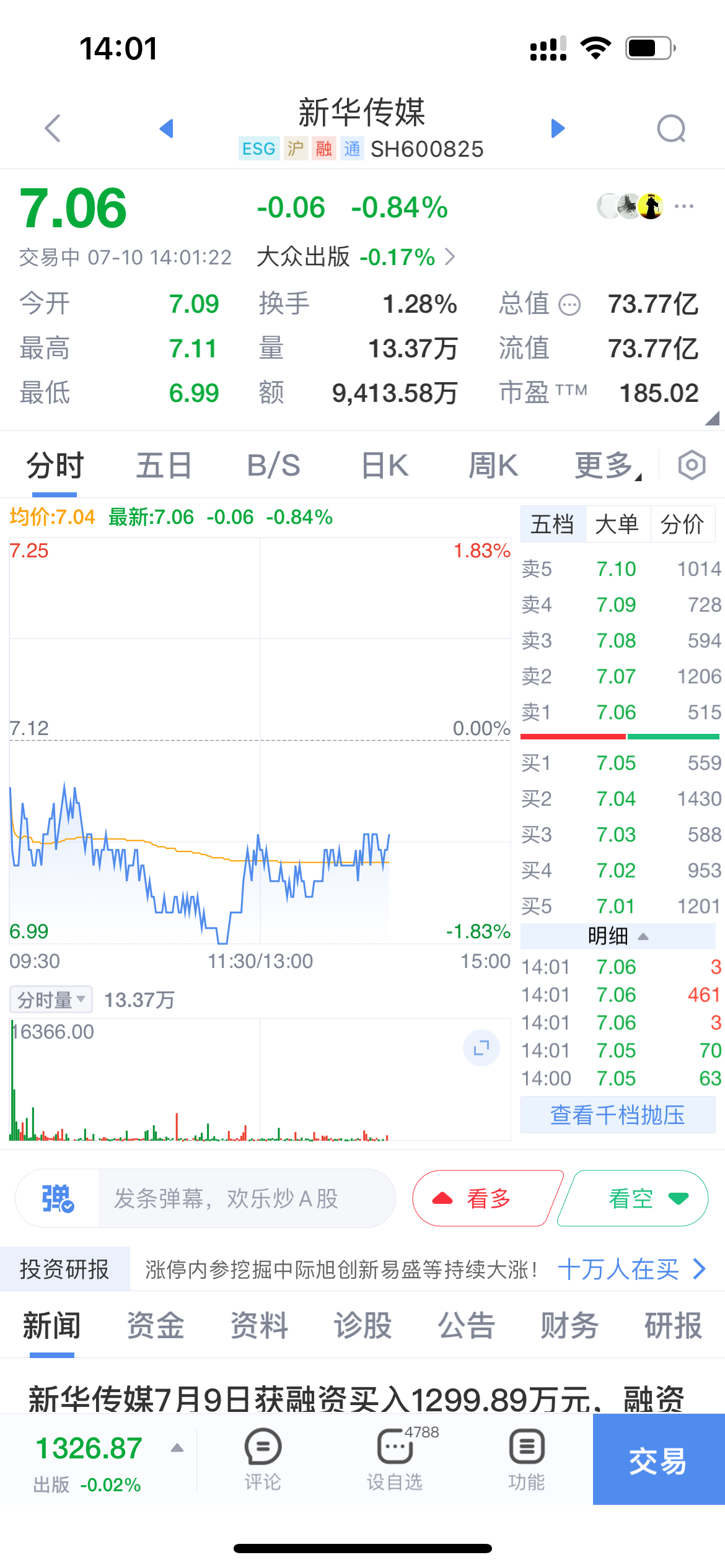Switch order panel to 大单
725x1568 pixels.
617,524
